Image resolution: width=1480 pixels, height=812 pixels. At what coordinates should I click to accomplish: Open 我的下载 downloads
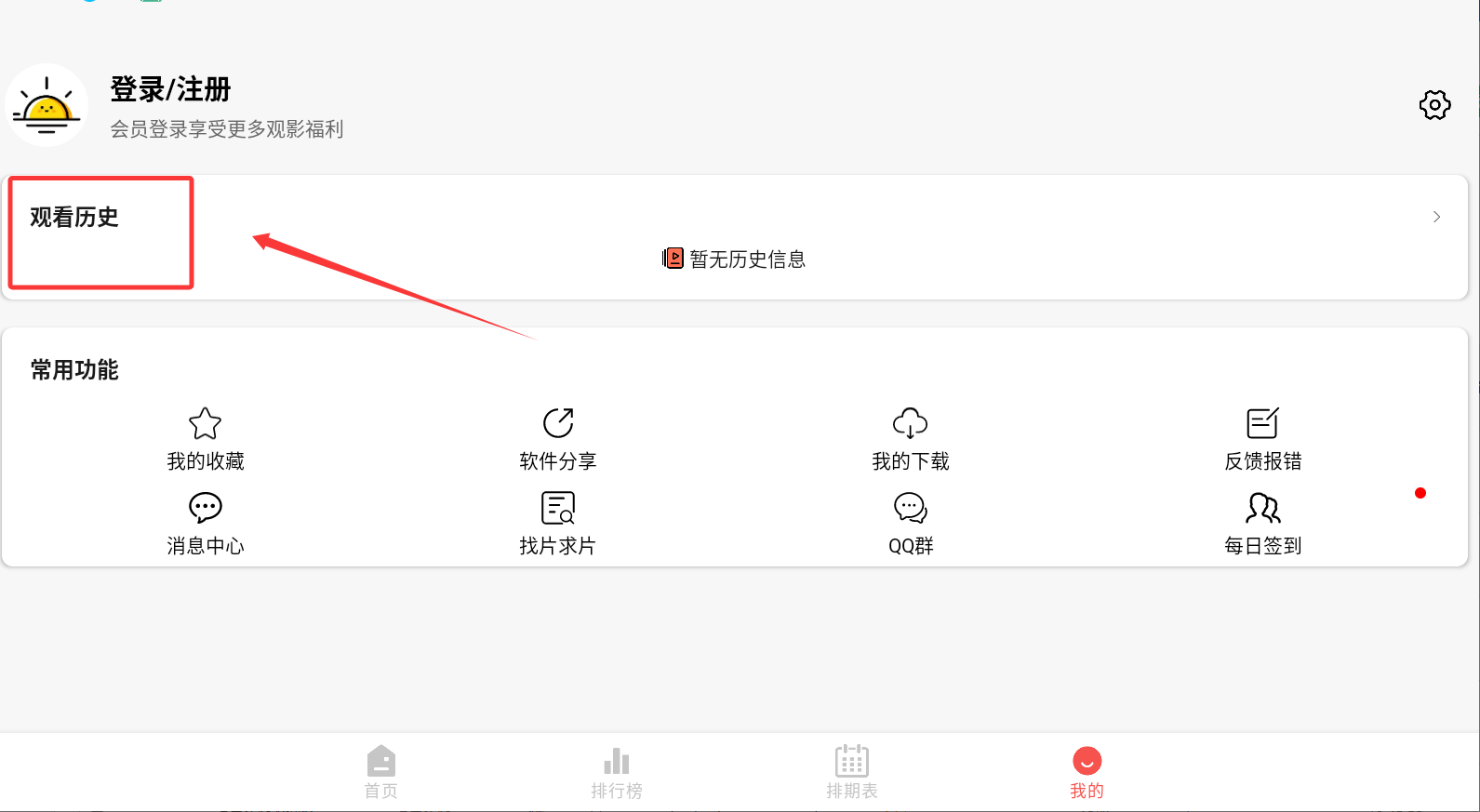point(910,438)
